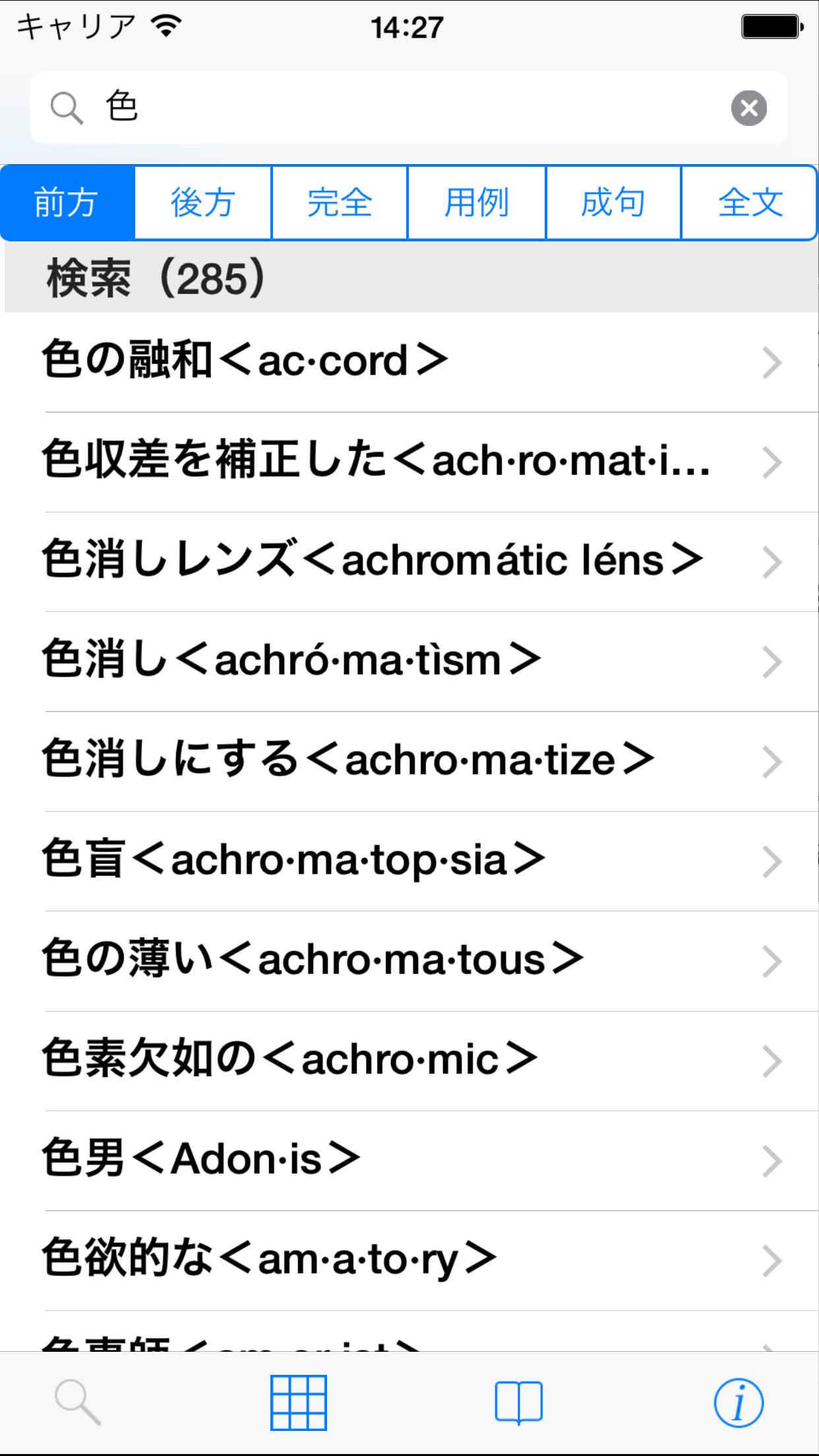Open the info icon in bottom toolbar

pos(739,1403)
